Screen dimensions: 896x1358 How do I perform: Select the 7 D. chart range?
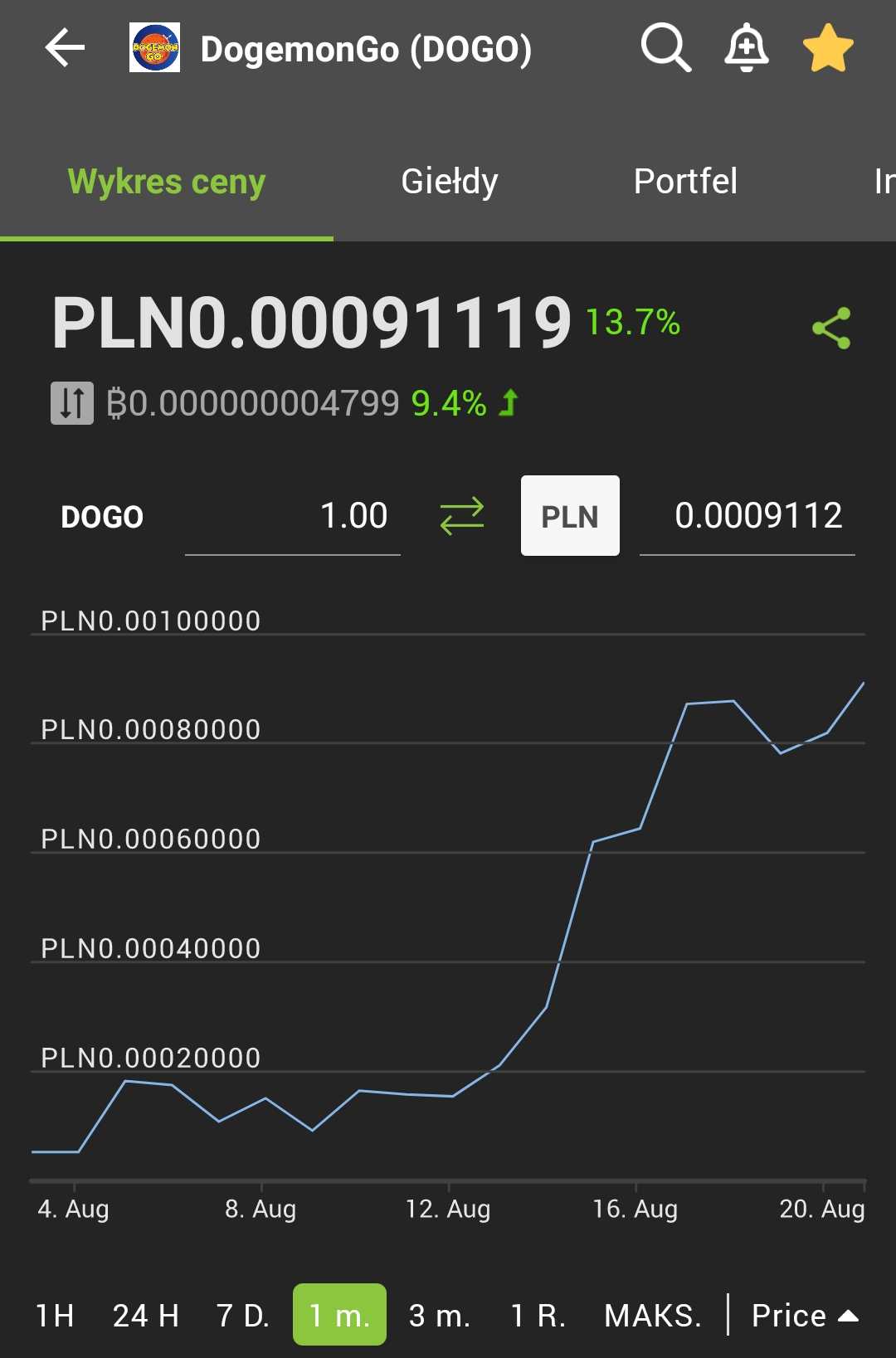click(242, 1315)
